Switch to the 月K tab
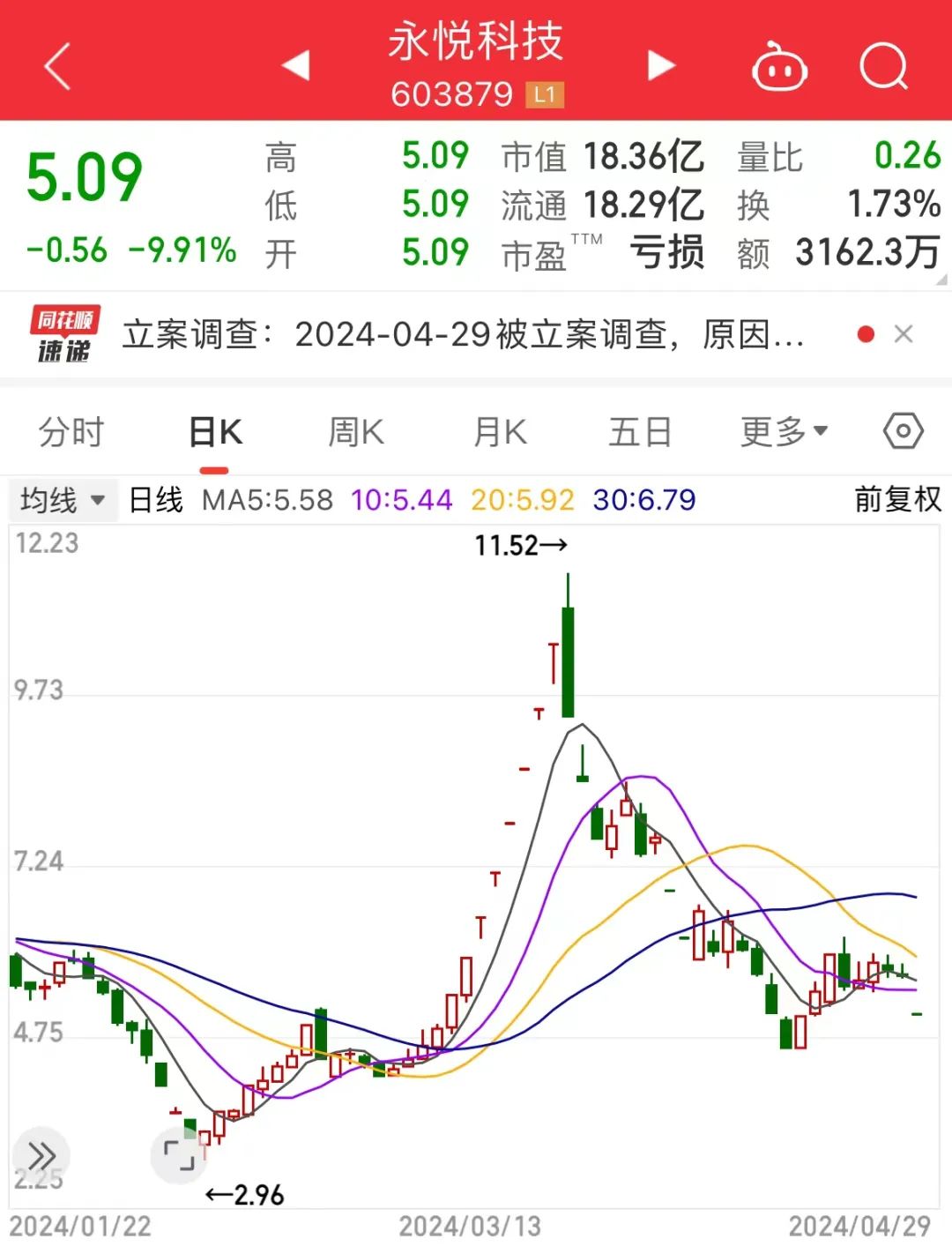This screenshot has height=1246, width=952. coord(498,431)
